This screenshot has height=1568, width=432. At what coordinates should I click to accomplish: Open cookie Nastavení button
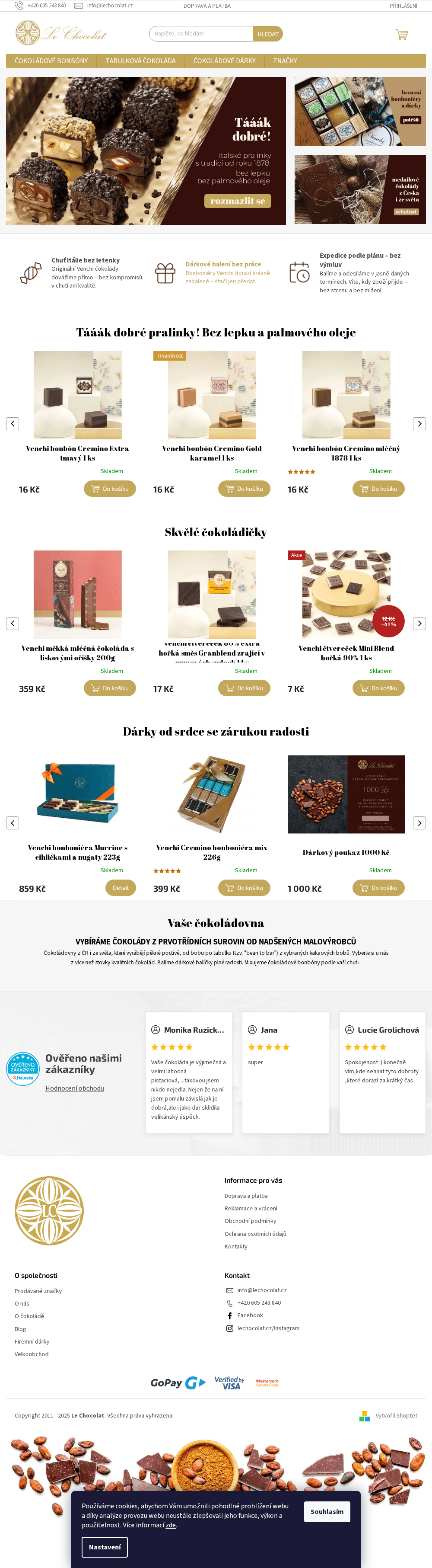[x=105, y=1547]
